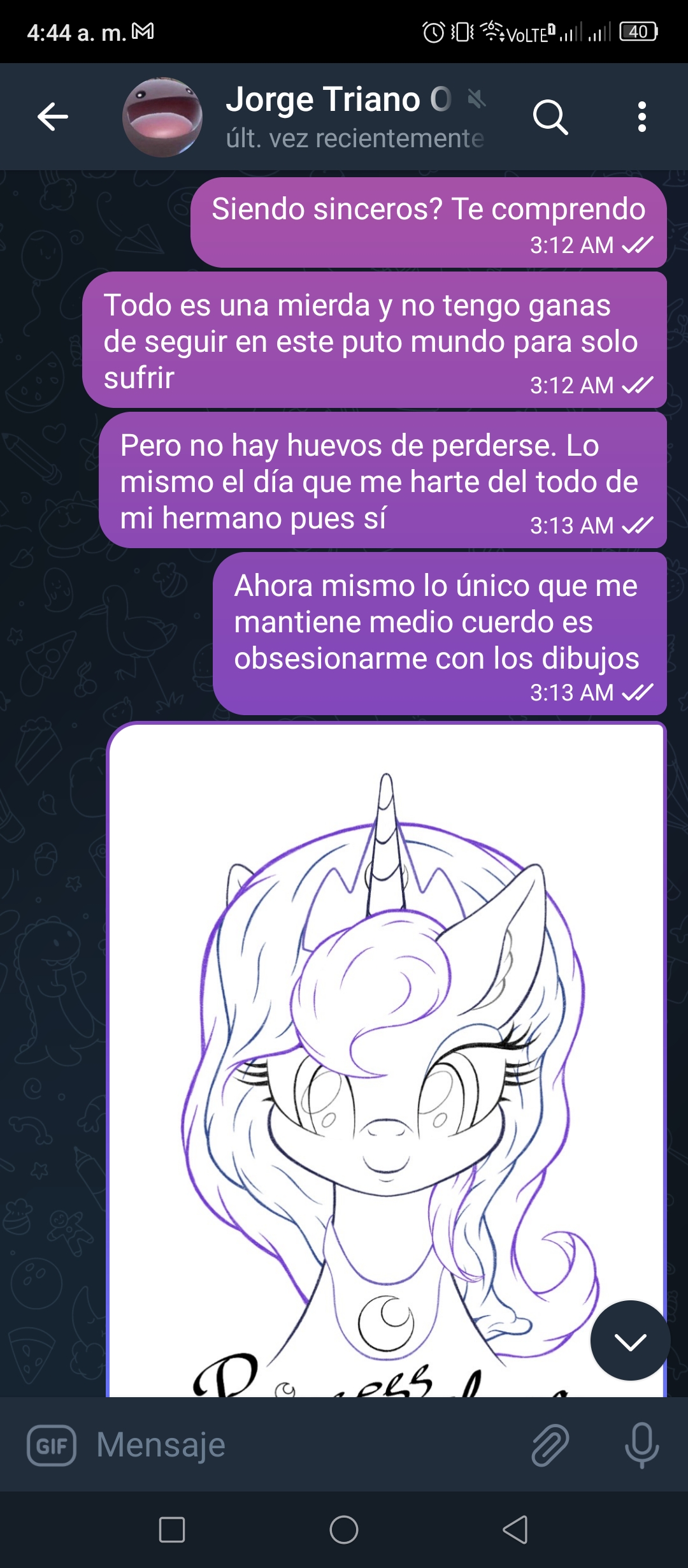
Task: Go back to the chat list
Action: coord(53,117)
